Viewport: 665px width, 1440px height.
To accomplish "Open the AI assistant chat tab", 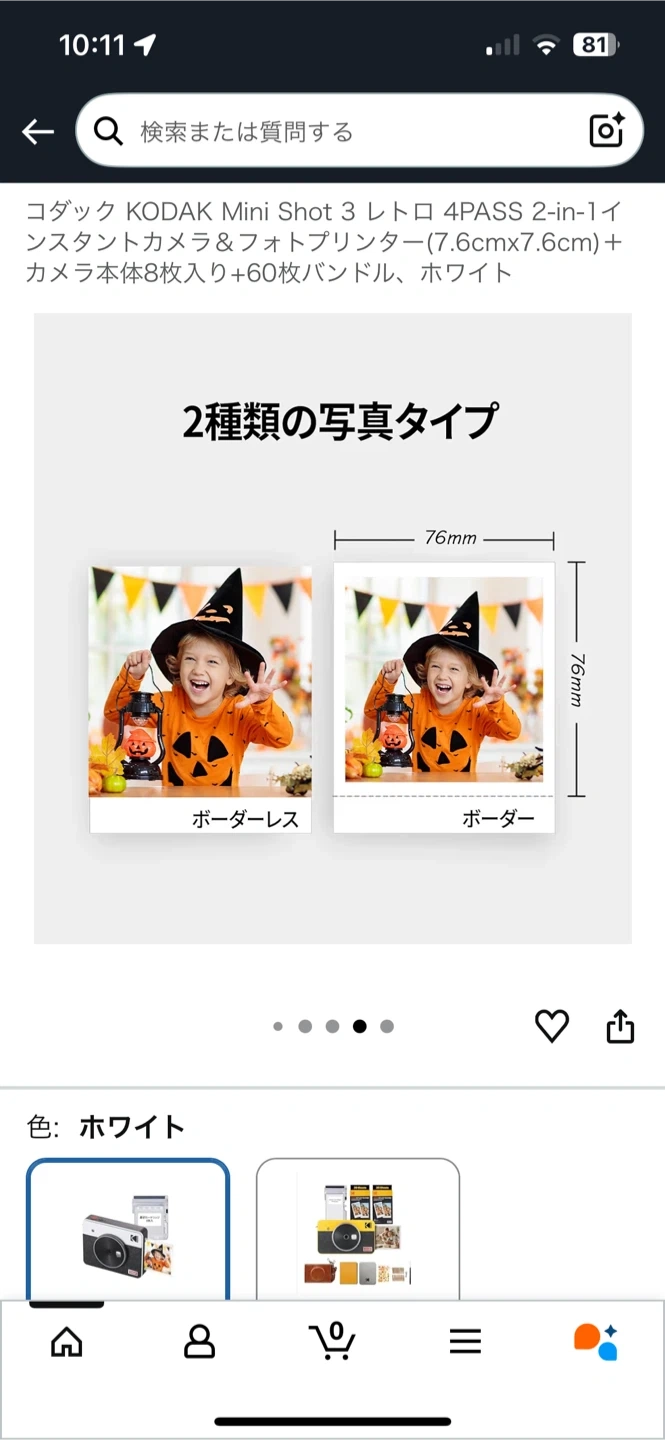I will pos(596,1341).
